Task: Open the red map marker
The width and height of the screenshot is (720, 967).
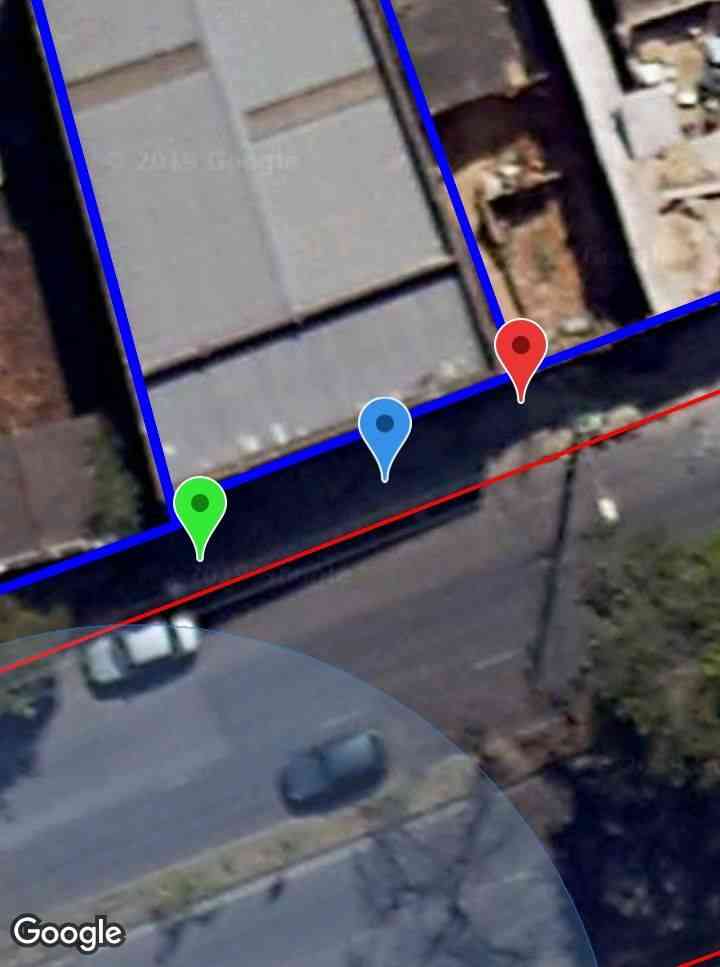Action: [x=521, y=348]
